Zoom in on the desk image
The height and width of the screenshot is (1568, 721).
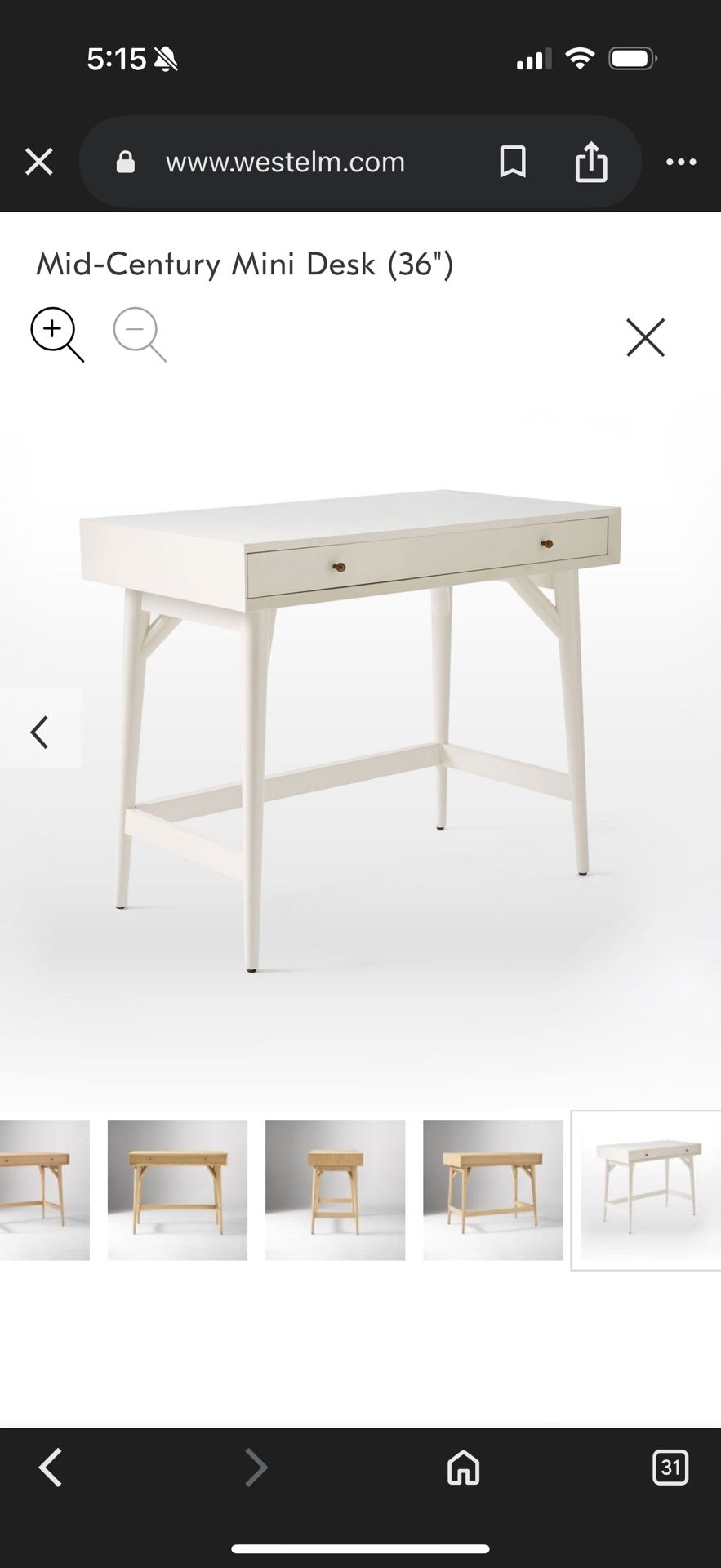point(56,334)
